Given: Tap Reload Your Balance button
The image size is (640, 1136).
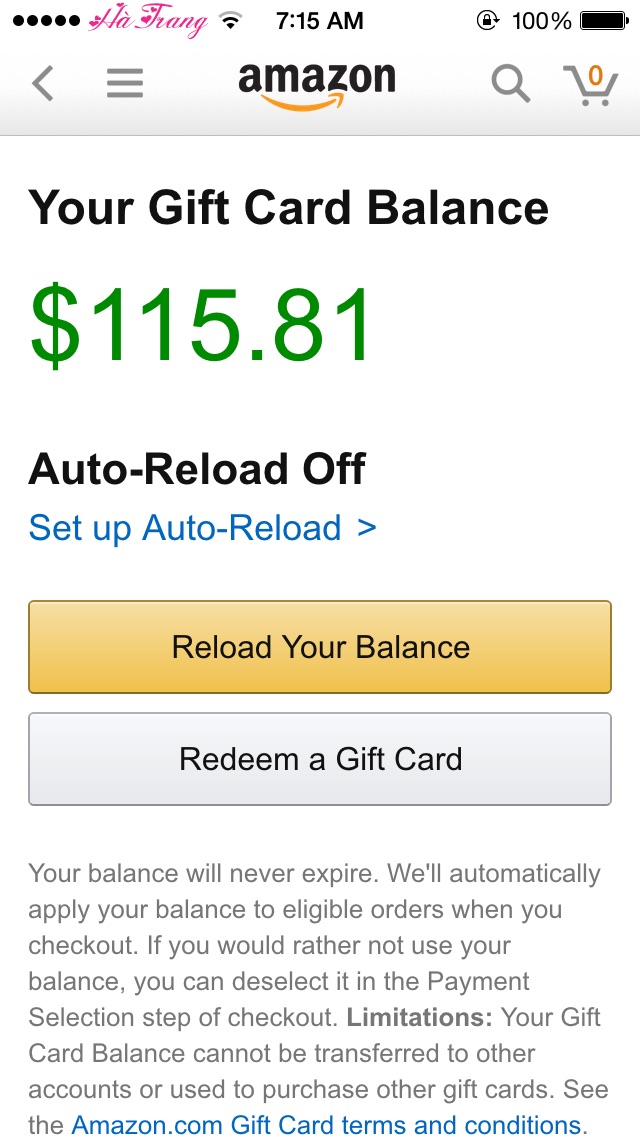Looking at the screenshot, I should [x=320, y=647].
